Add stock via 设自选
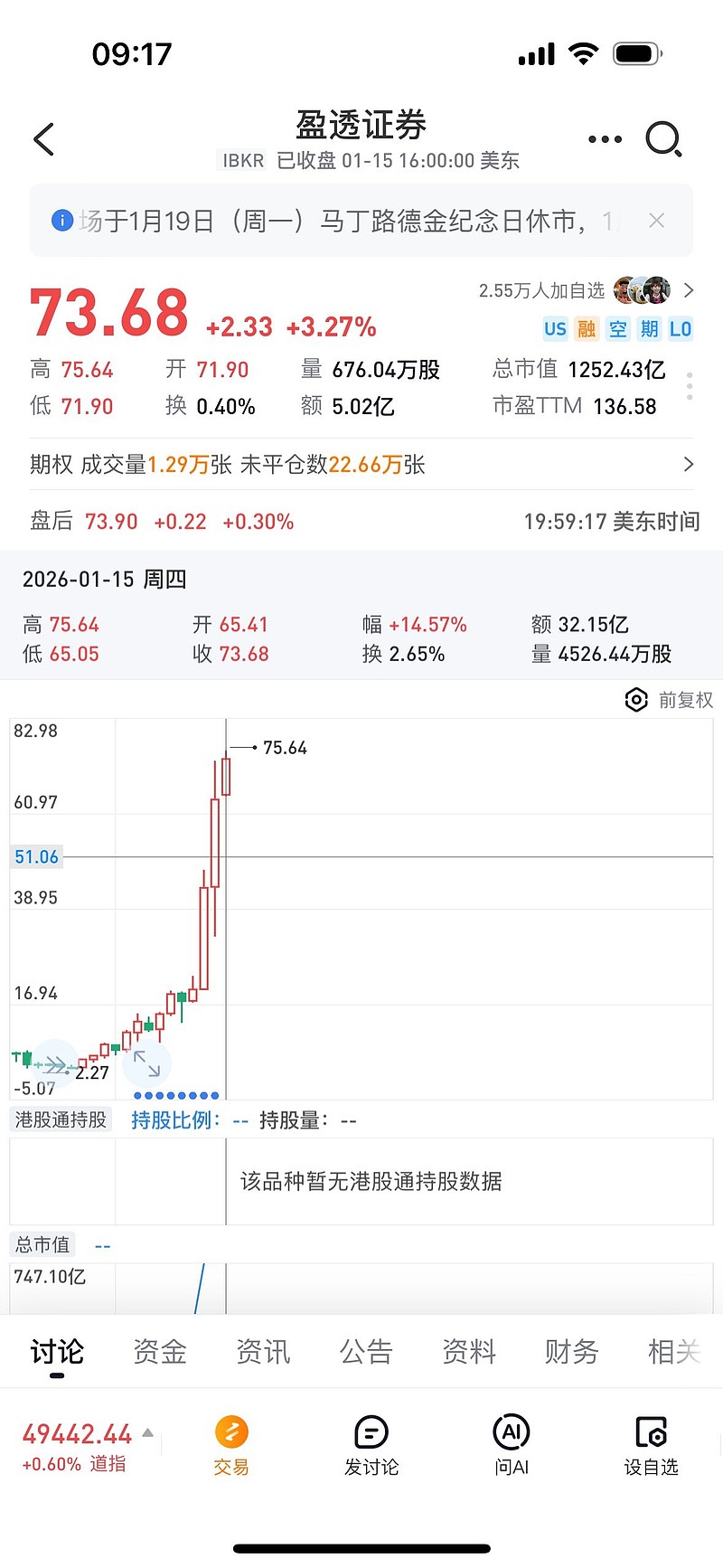Viewport: 723px width, 1568px height. pos(652,1446)
